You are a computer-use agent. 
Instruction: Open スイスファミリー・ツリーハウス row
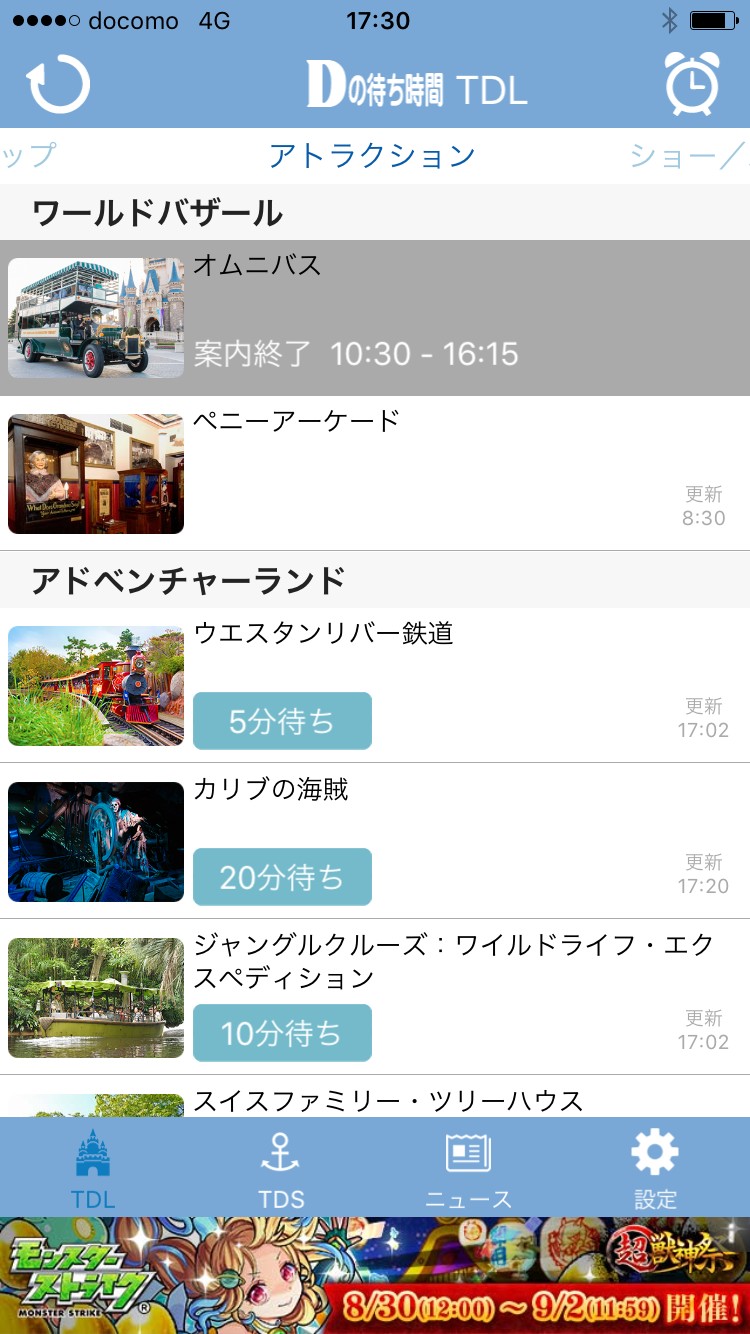click(375, 1098)
